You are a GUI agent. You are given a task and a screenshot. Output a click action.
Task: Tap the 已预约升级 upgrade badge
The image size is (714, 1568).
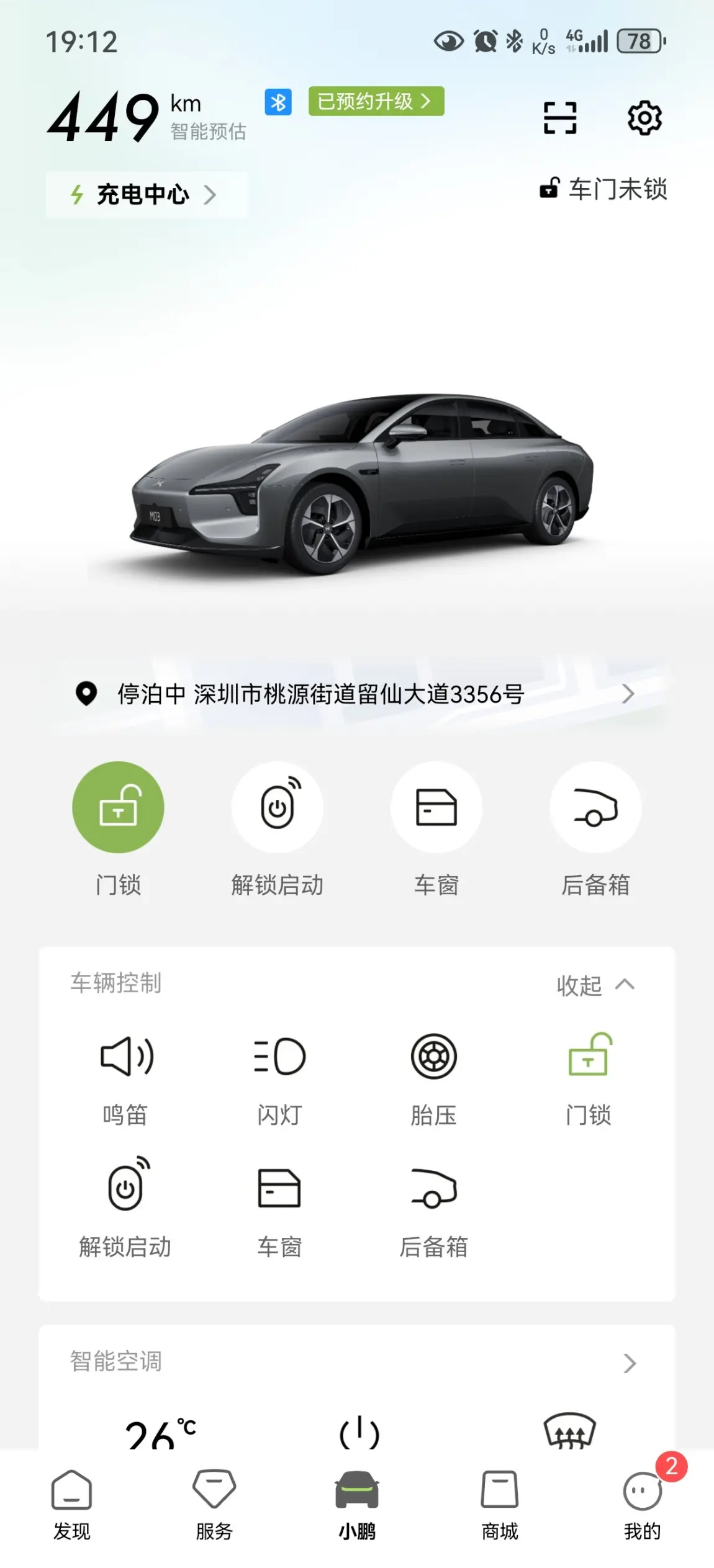[376, 101]
